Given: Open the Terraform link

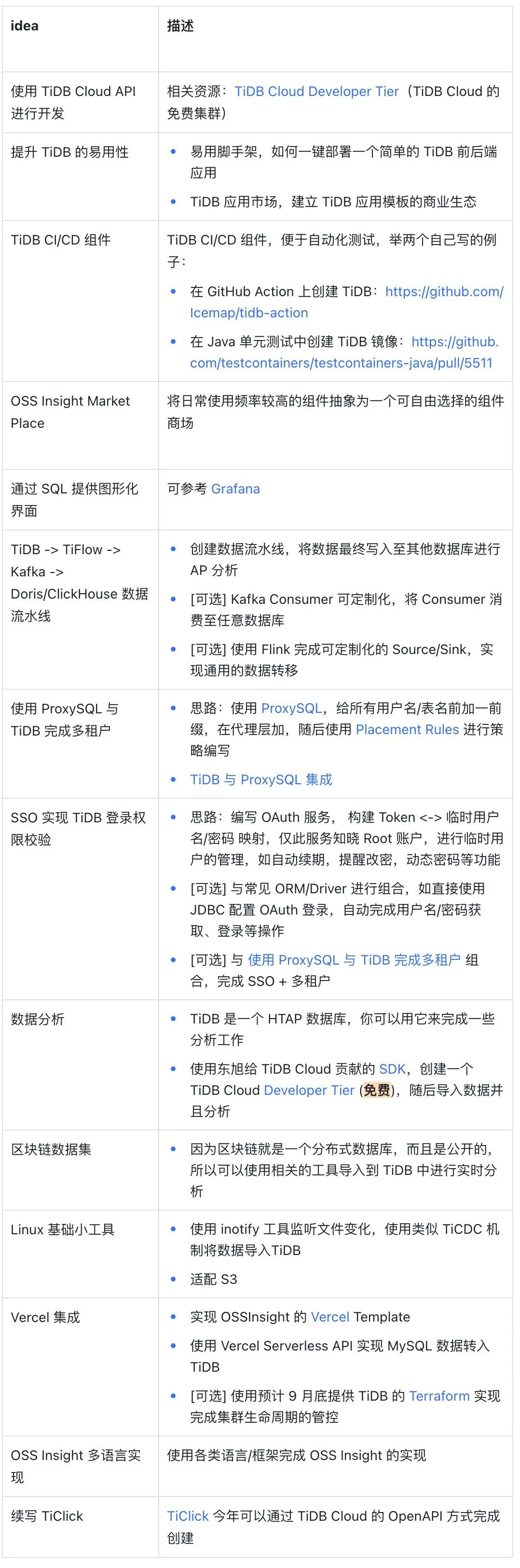Looking at the screenshot, I should [x=439, y=1396].
